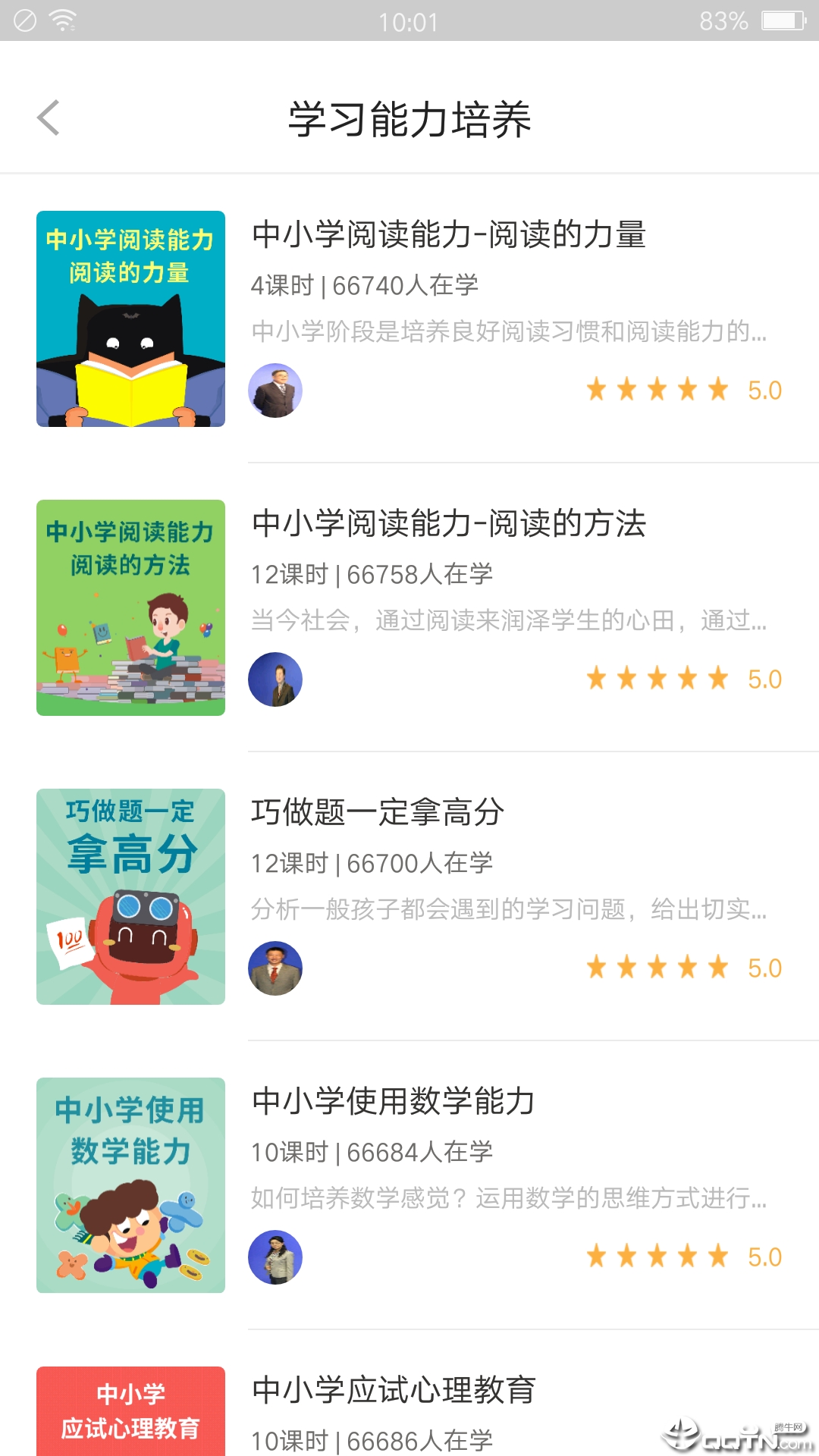This screenshot has width=819, height=1456.
Task: Tap the green 阅读的方法 cover image
Action: pyautogui.click(x=130, y=607)
